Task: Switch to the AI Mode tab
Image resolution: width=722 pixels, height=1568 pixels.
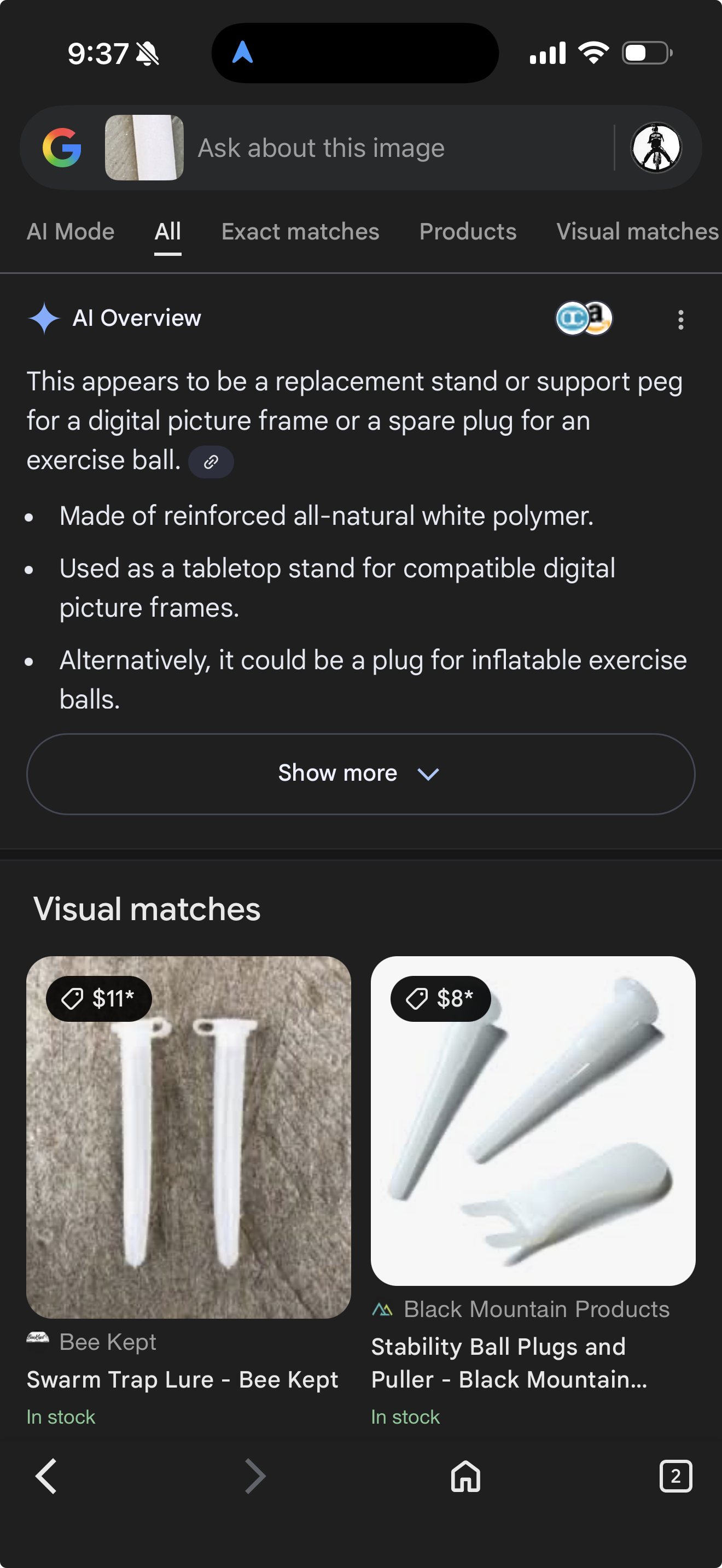Action: click(71, 231)
